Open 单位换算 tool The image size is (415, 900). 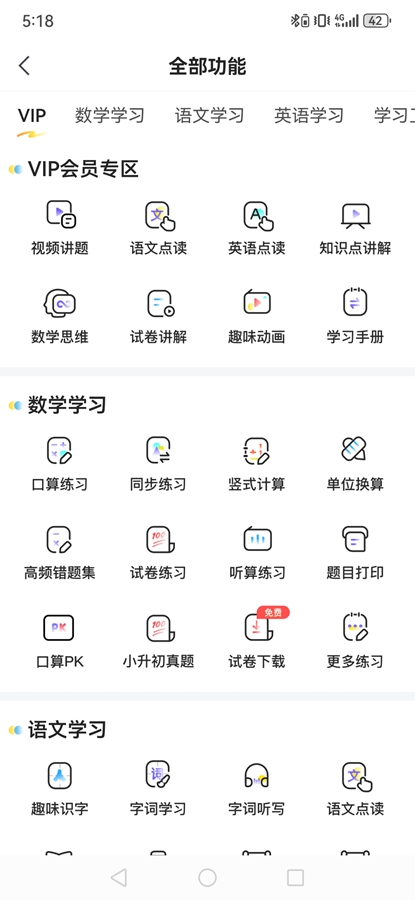355,464
